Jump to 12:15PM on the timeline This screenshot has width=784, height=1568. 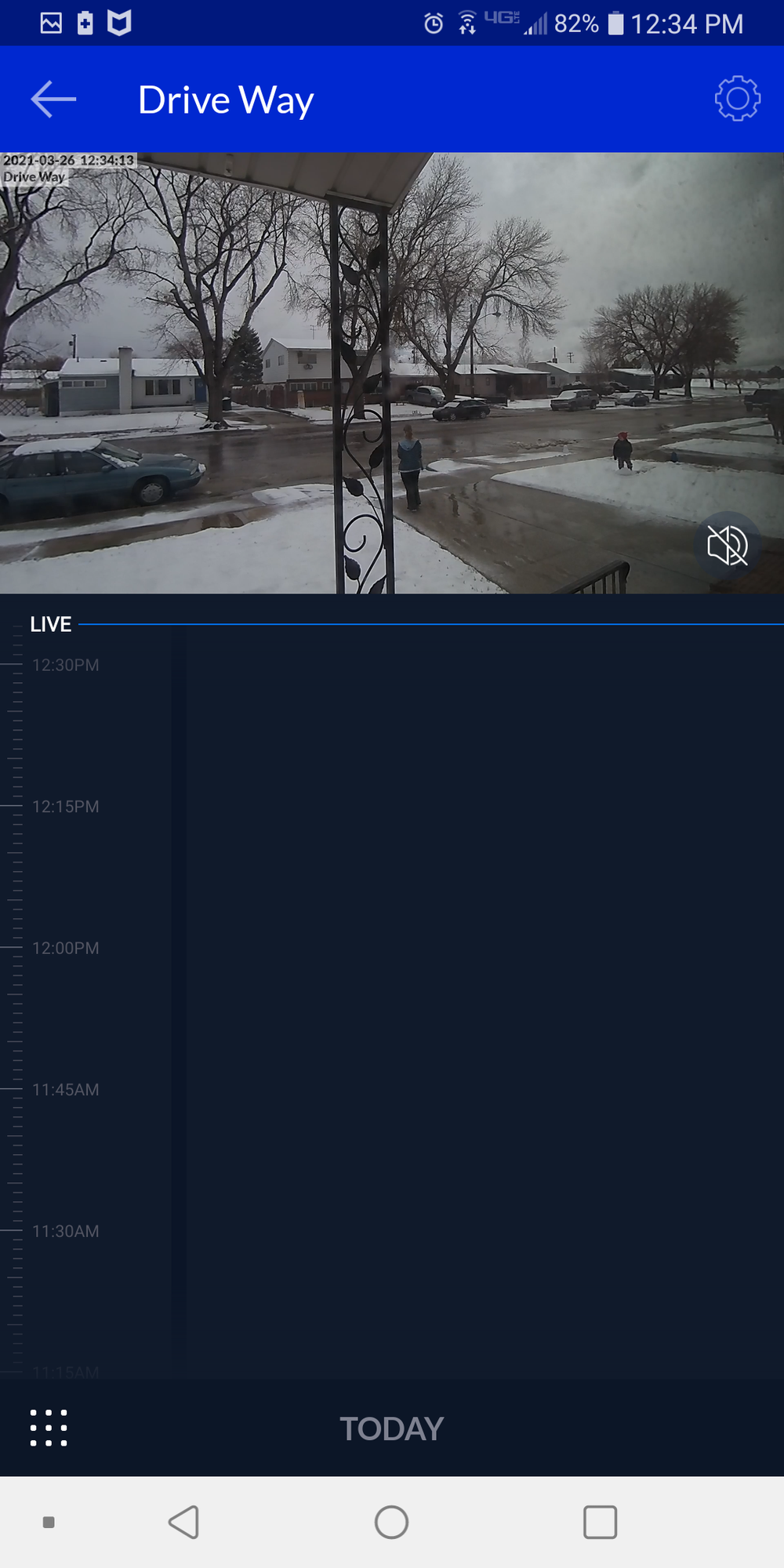[x=66, y=807]
